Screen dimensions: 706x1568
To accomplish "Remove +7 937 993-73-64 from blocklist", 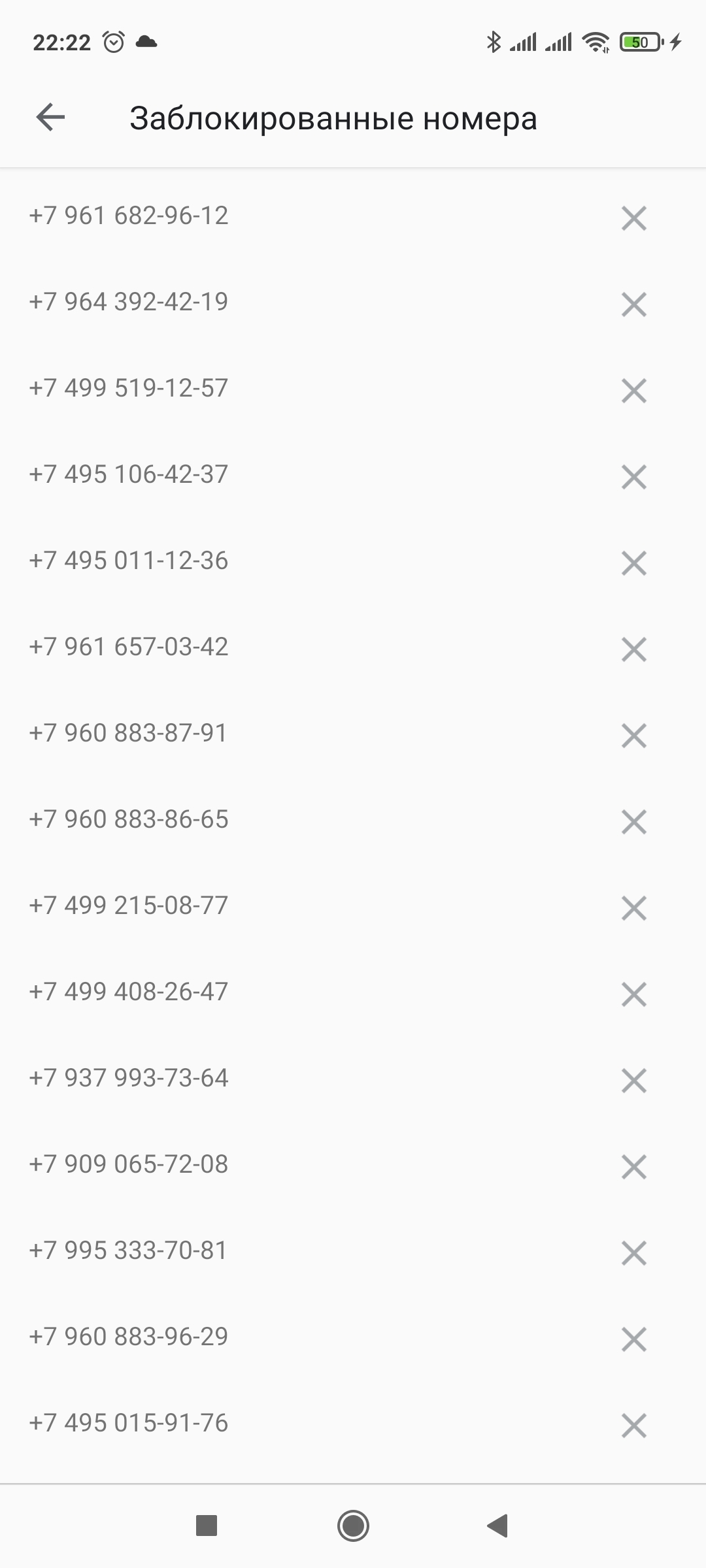I will pyautogui.click(x=633, y=1081).
